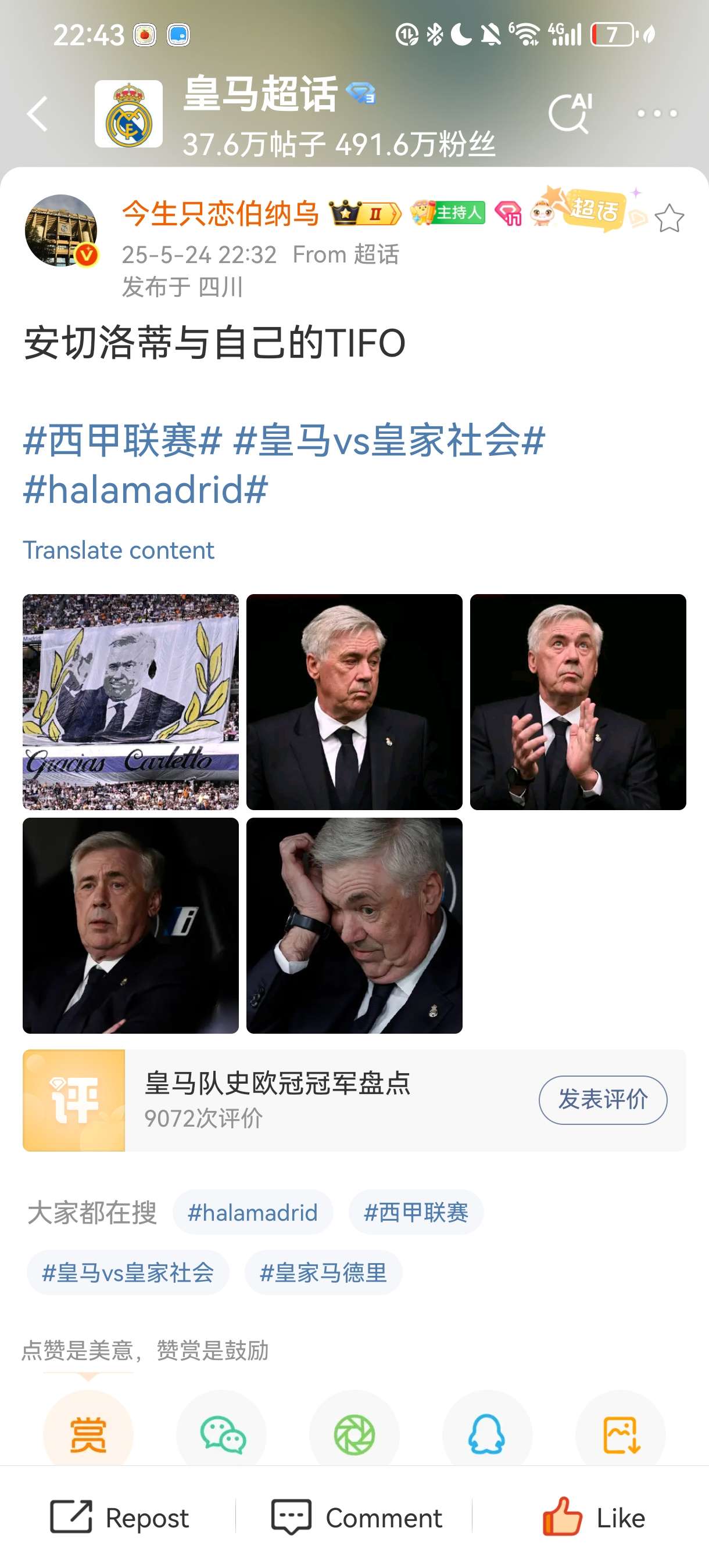Open the three-dot overflow menu

(657, 113)
